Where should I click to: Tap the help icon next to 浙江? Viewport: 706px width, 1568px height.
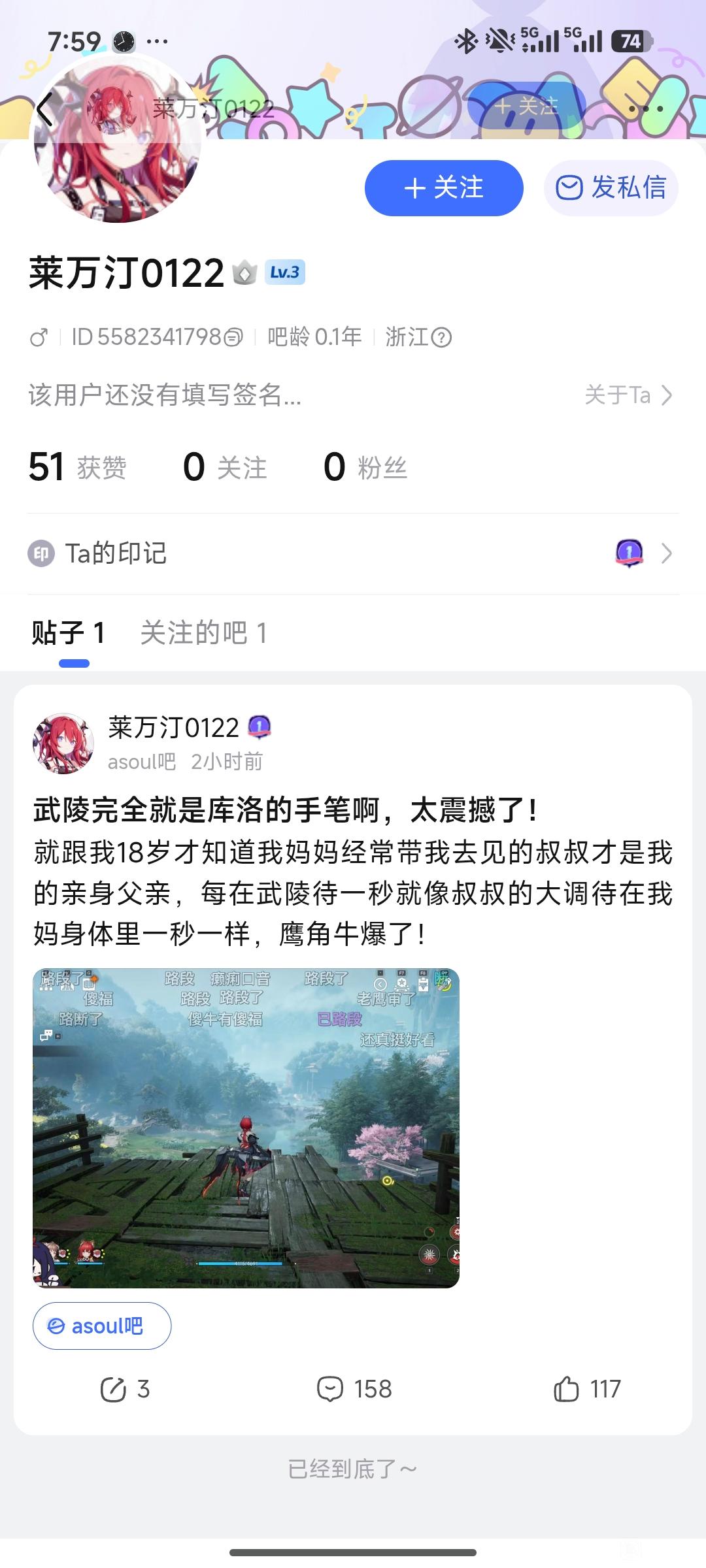point(442,338)
